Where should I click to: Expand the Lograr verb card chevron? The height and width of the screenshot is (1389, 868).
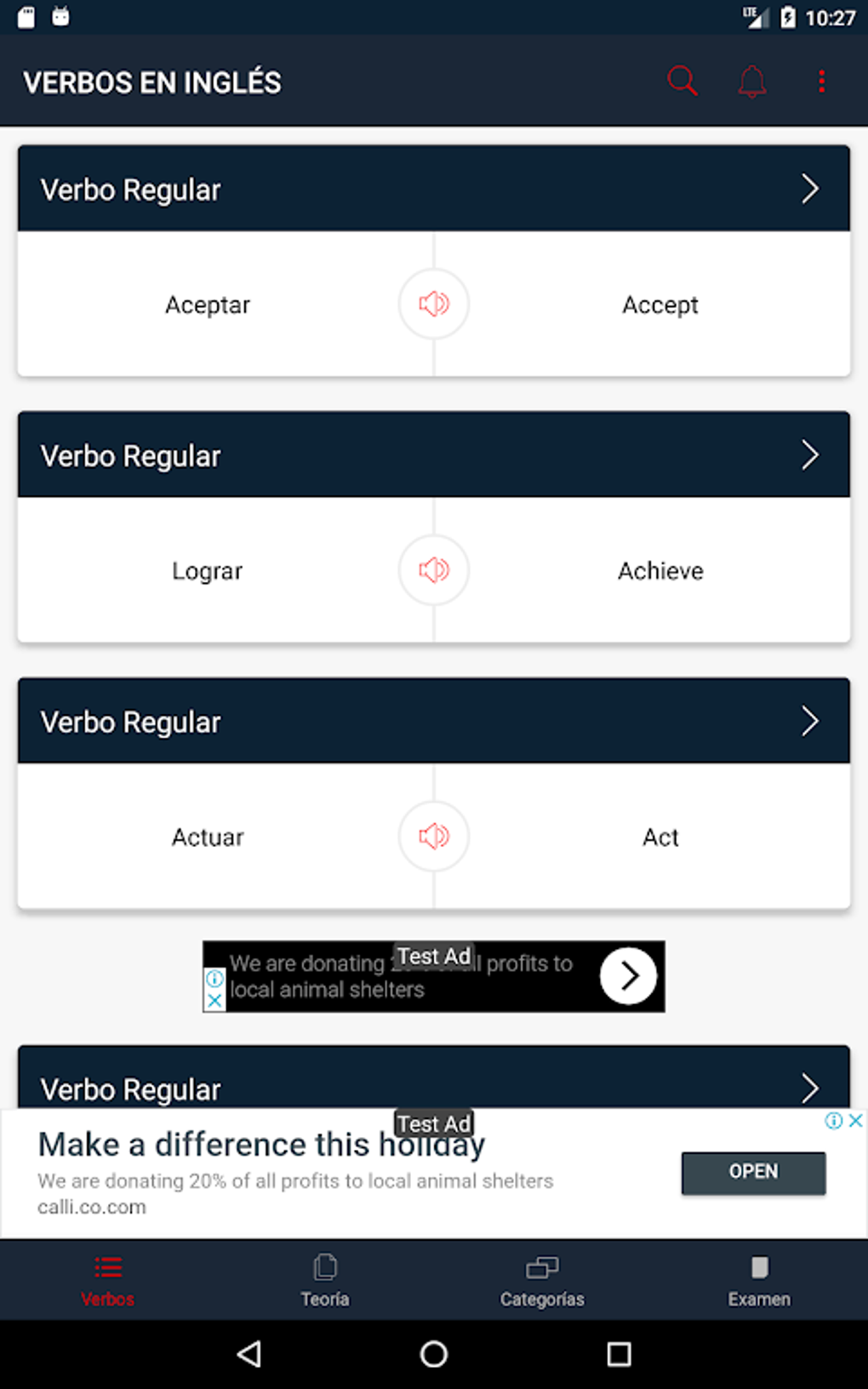coord(810,454)
